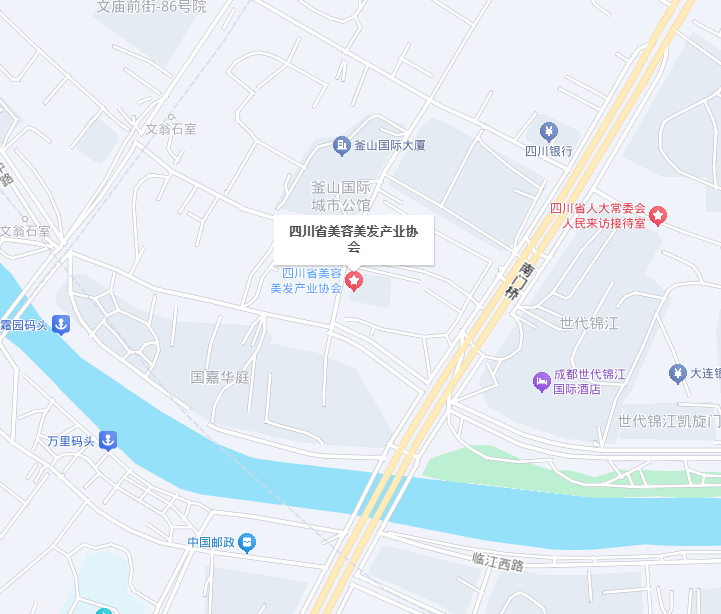Open the 成都世代锦江国际酒店 hotel marker
This screenshot has width=721, height=614.
(541, 381)
